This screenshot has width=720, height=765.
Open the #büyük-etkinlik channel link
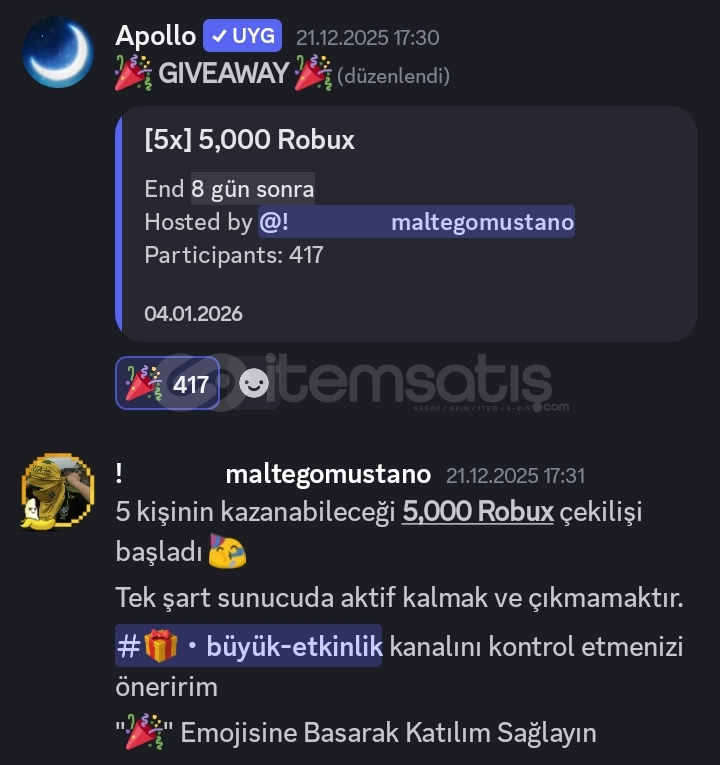[249, 646]
